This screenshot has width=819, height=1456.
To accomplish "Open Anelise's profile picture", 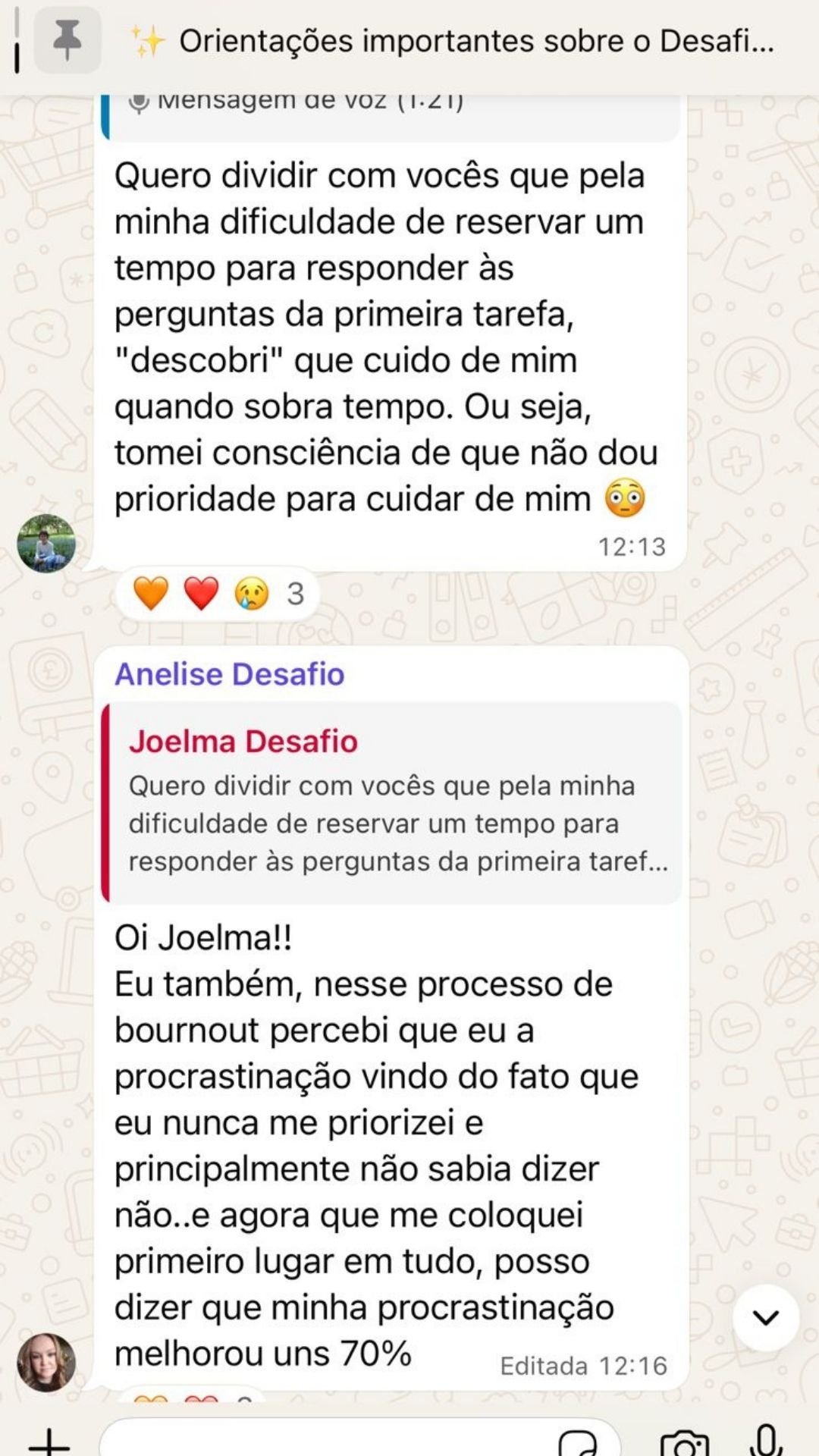I will (46, 1363).
